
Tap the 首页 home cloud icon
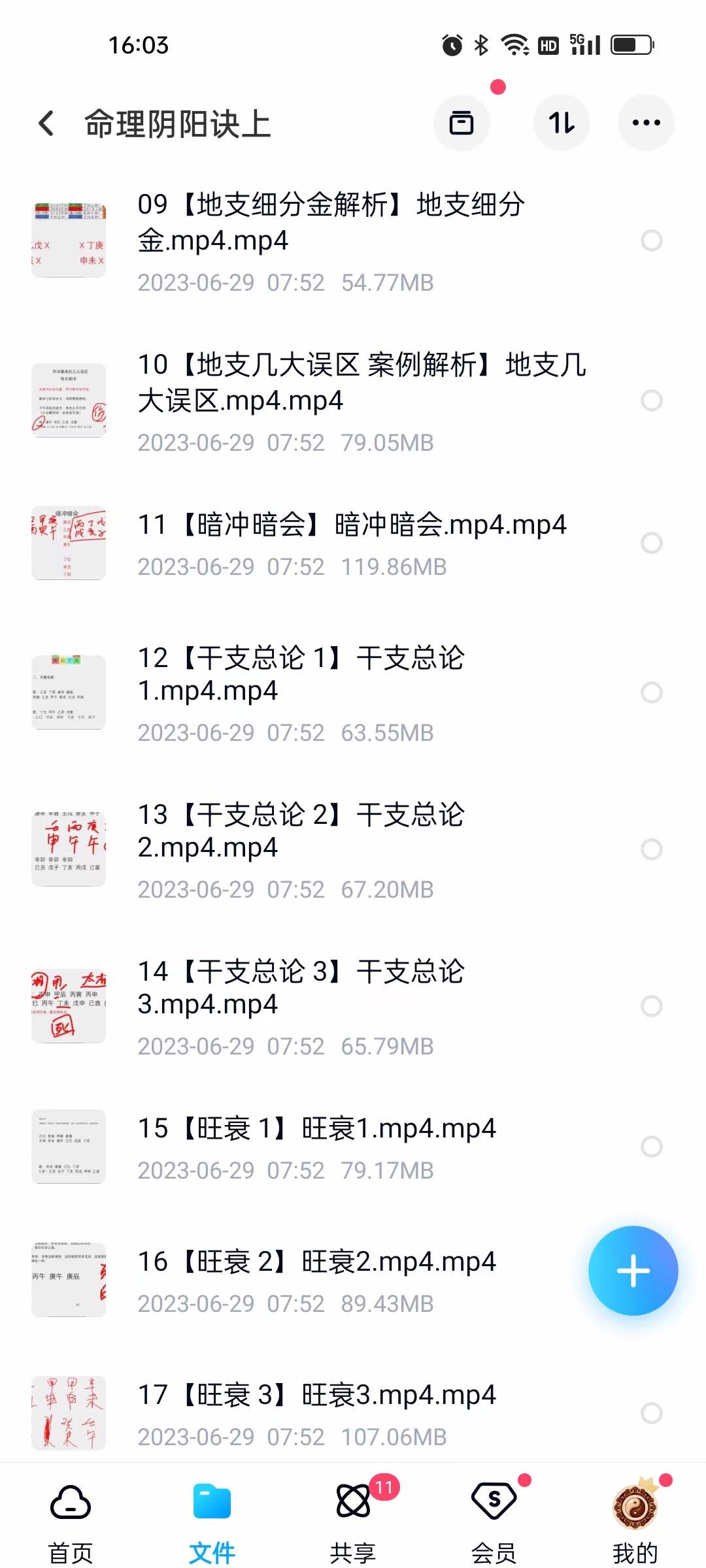[x=70, y=1502]
